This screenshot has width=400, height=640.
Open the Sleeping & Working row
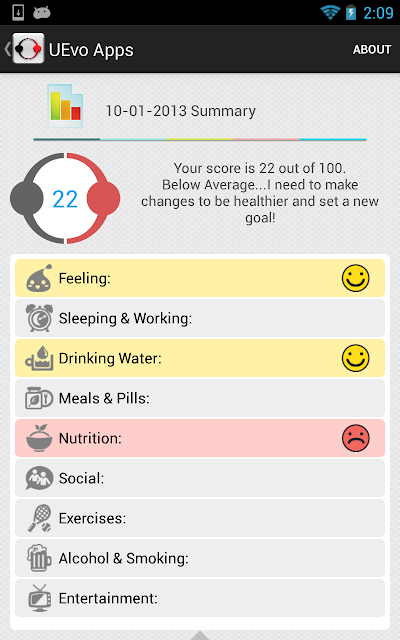(x=200, y=318)
